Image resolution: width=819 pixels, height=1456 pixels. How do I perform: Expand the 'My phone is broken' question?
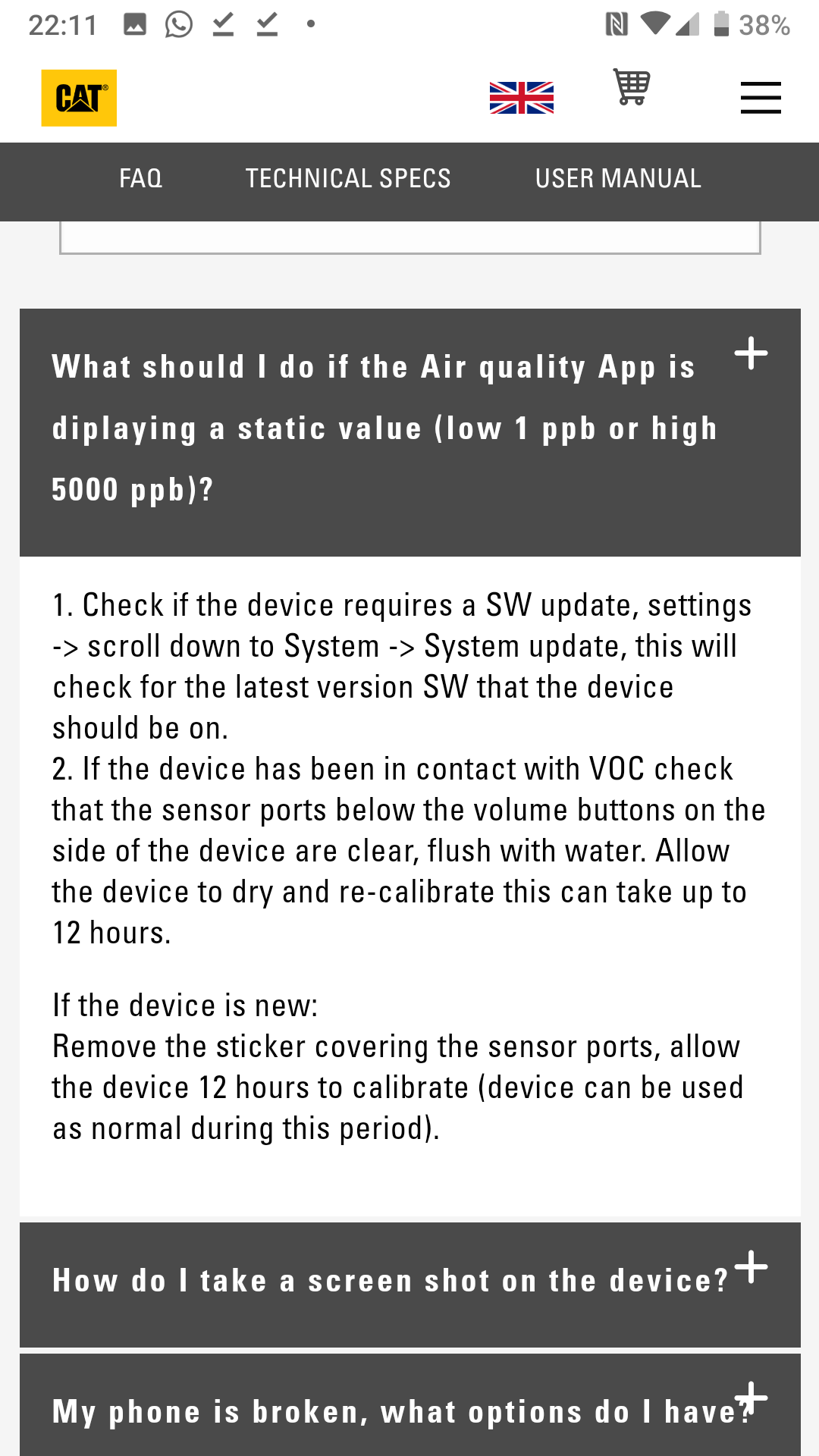tap(751, 1398)
